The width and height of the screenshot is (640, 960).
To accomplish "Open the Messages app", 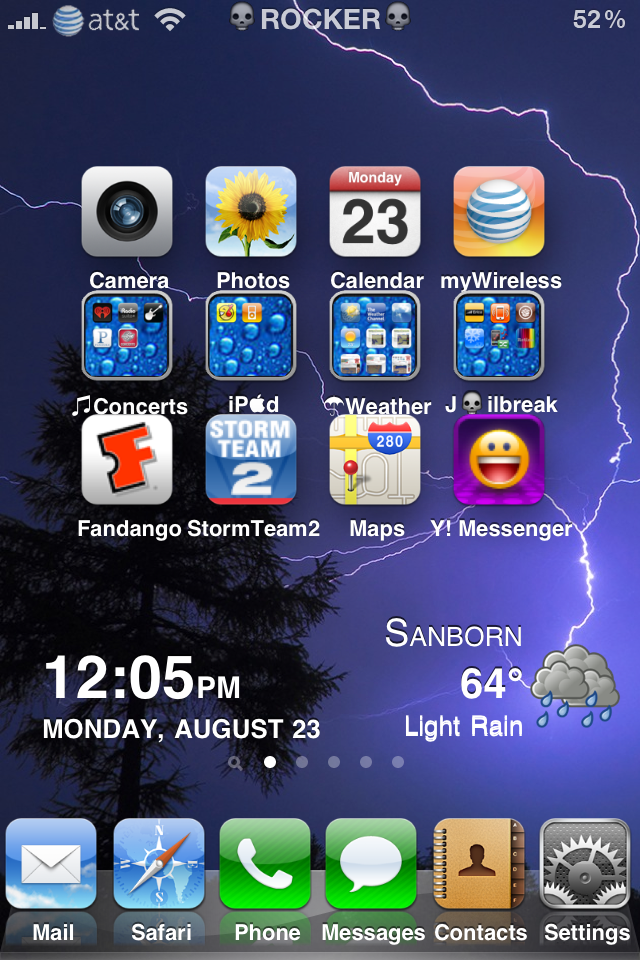I will point(371,865).
